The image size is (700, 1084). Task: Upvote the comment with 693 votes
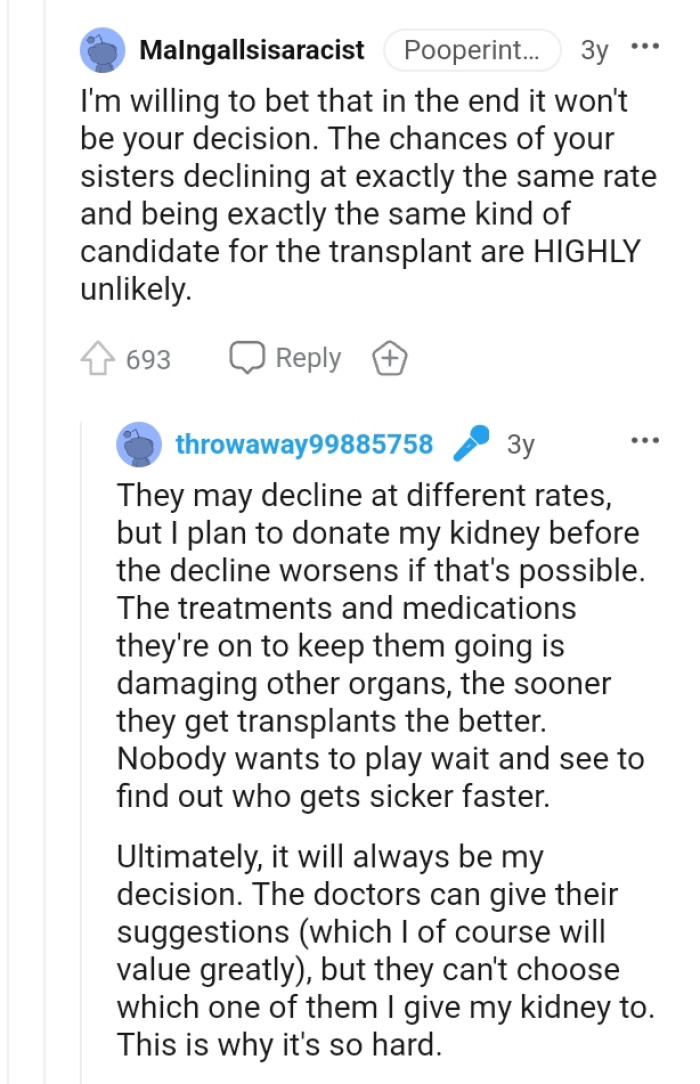96,359
